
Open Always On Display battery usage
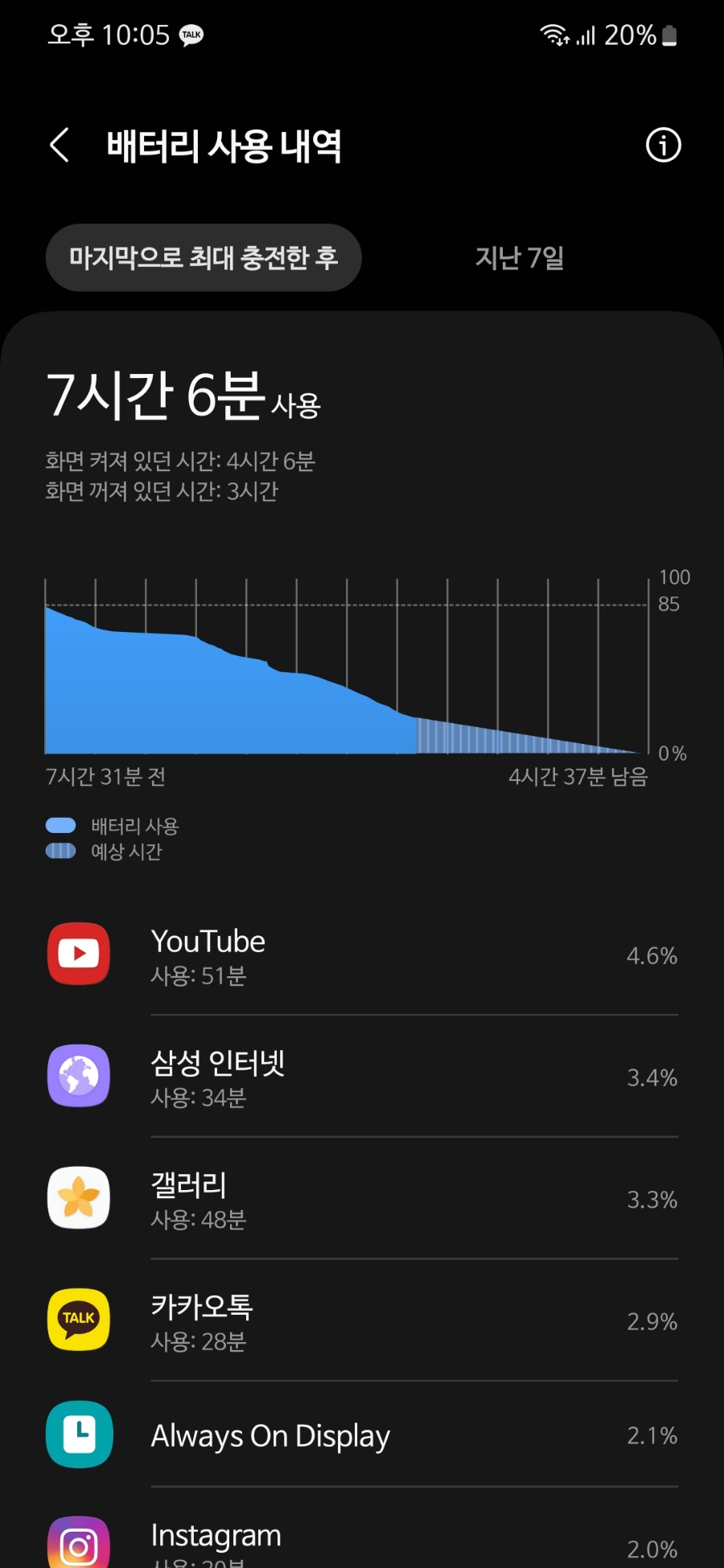362,1435
